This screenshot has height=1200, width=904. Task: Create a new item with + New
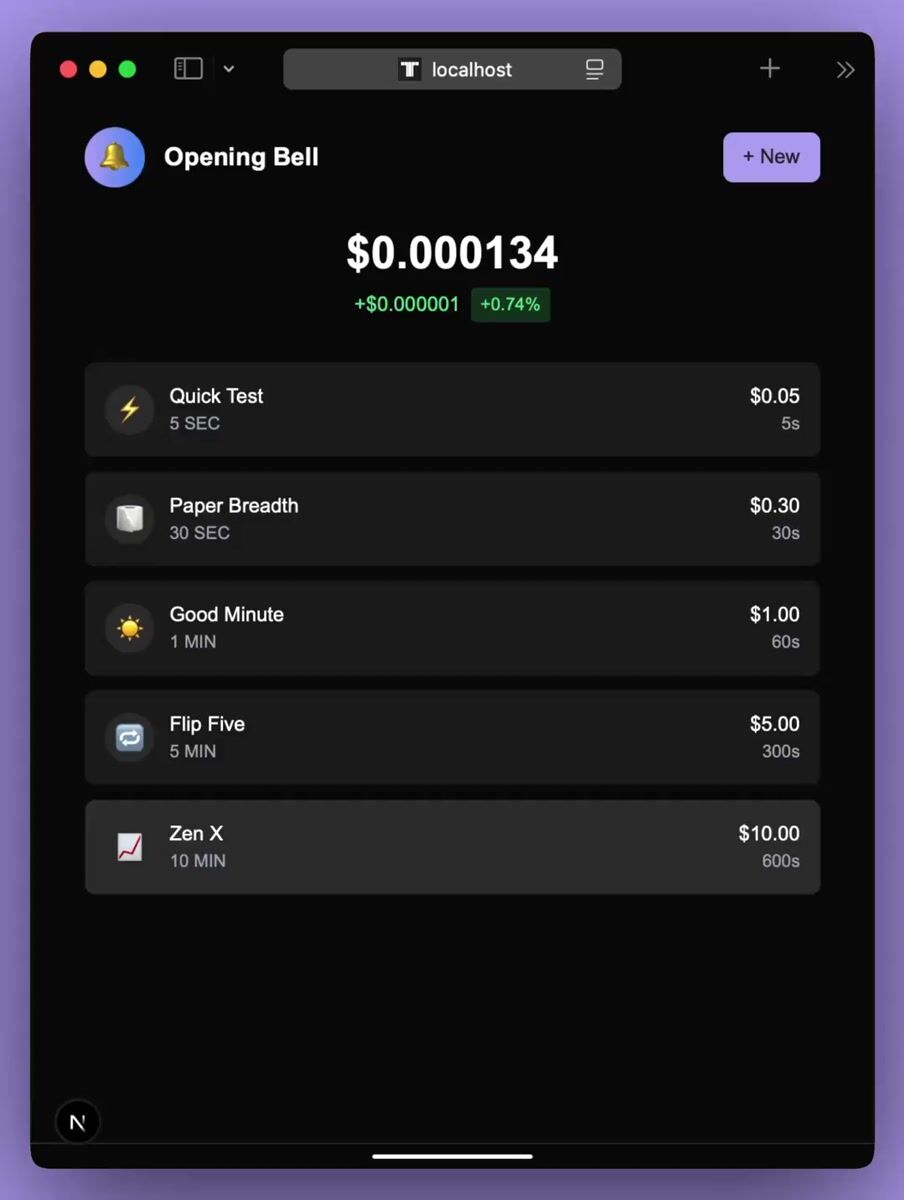click(x=771, y=157)
